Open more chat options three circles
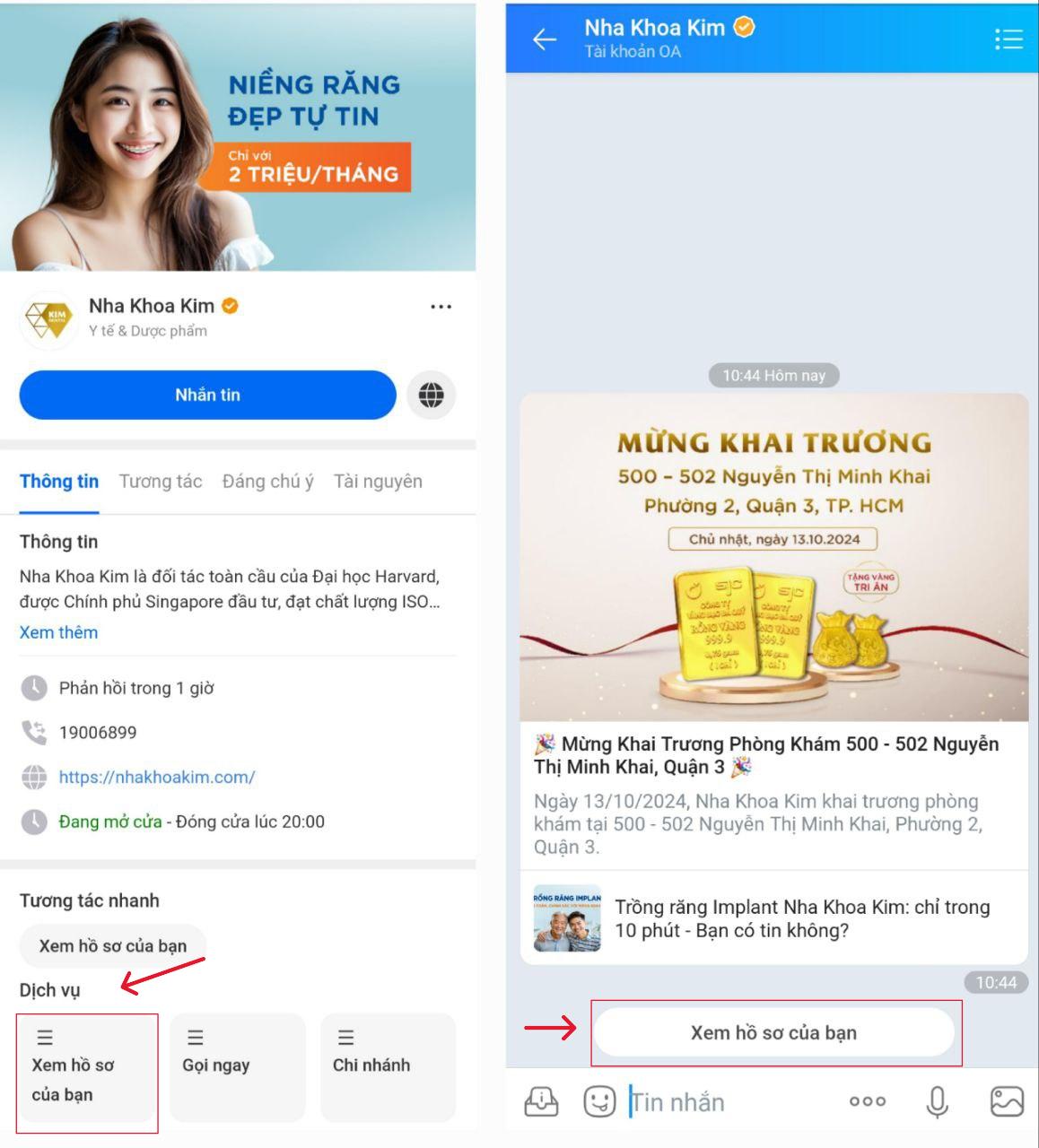1039x1148 pixels. coord(868,1101)
